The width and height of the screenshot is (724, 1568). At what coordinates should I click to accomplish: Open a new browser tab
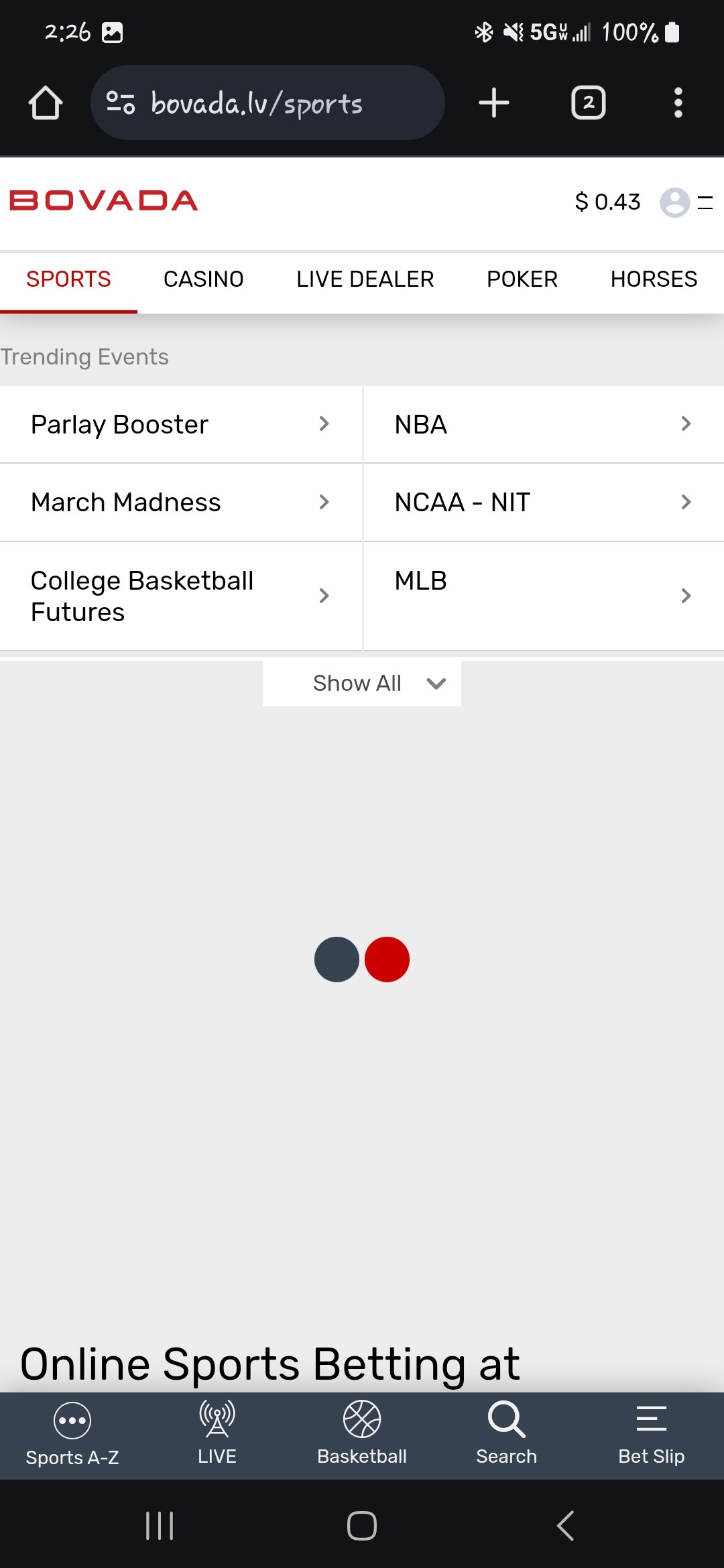tap(494, 103)
